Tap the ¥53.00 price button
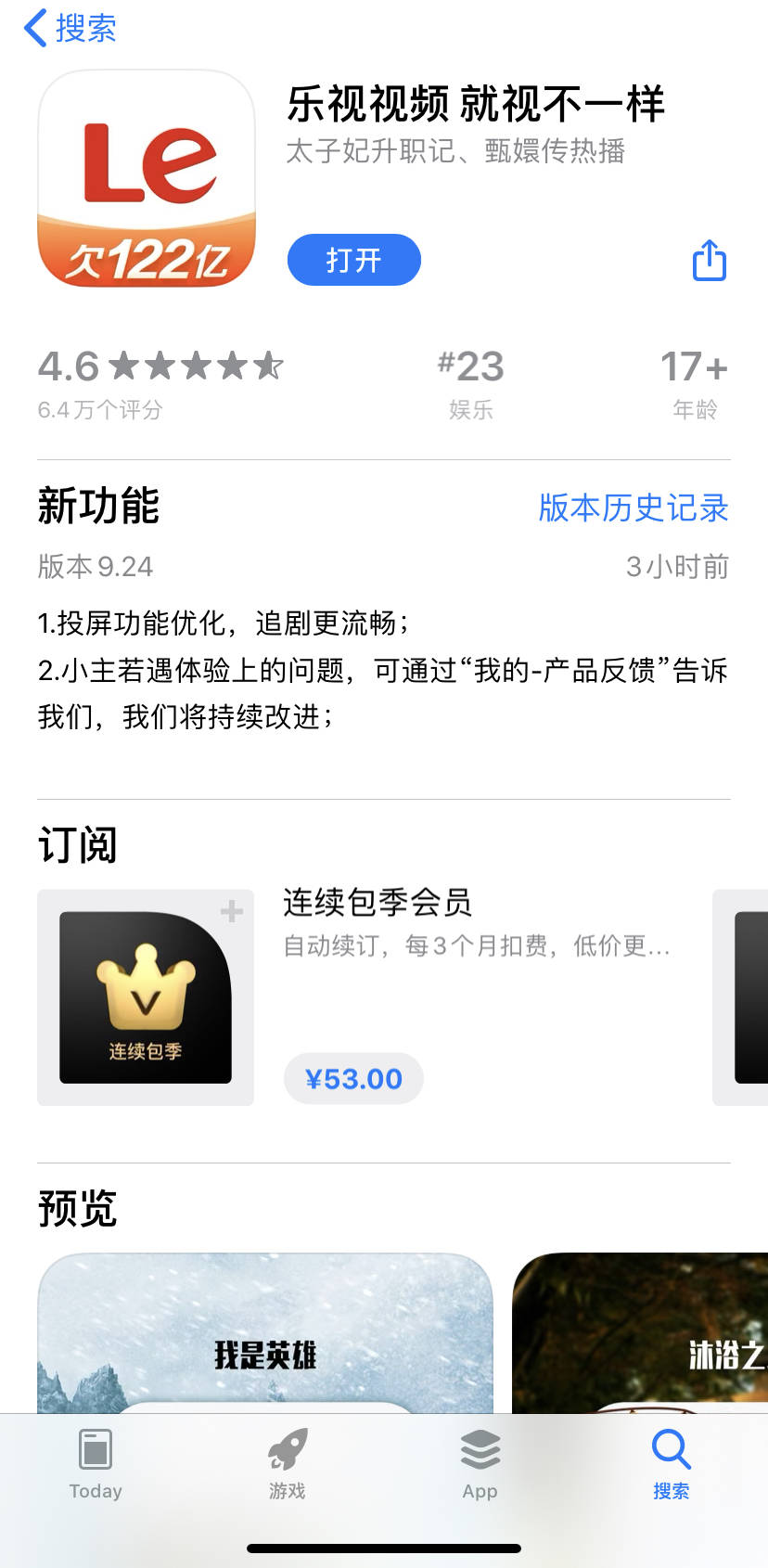 [x=353, y=1079]
